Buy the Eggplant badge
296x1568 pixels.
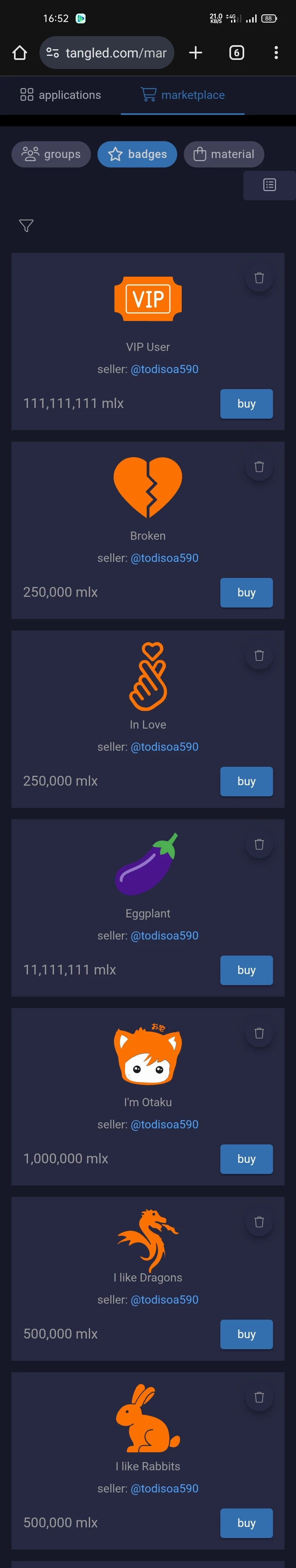pos(246,970)
